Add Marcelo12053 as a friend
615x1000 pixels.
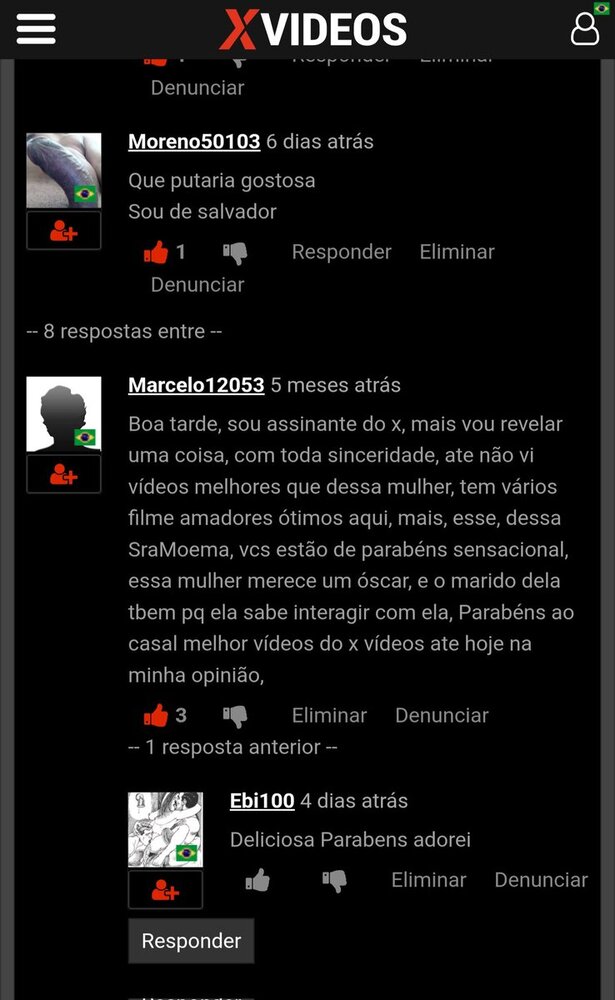(63, 475)
